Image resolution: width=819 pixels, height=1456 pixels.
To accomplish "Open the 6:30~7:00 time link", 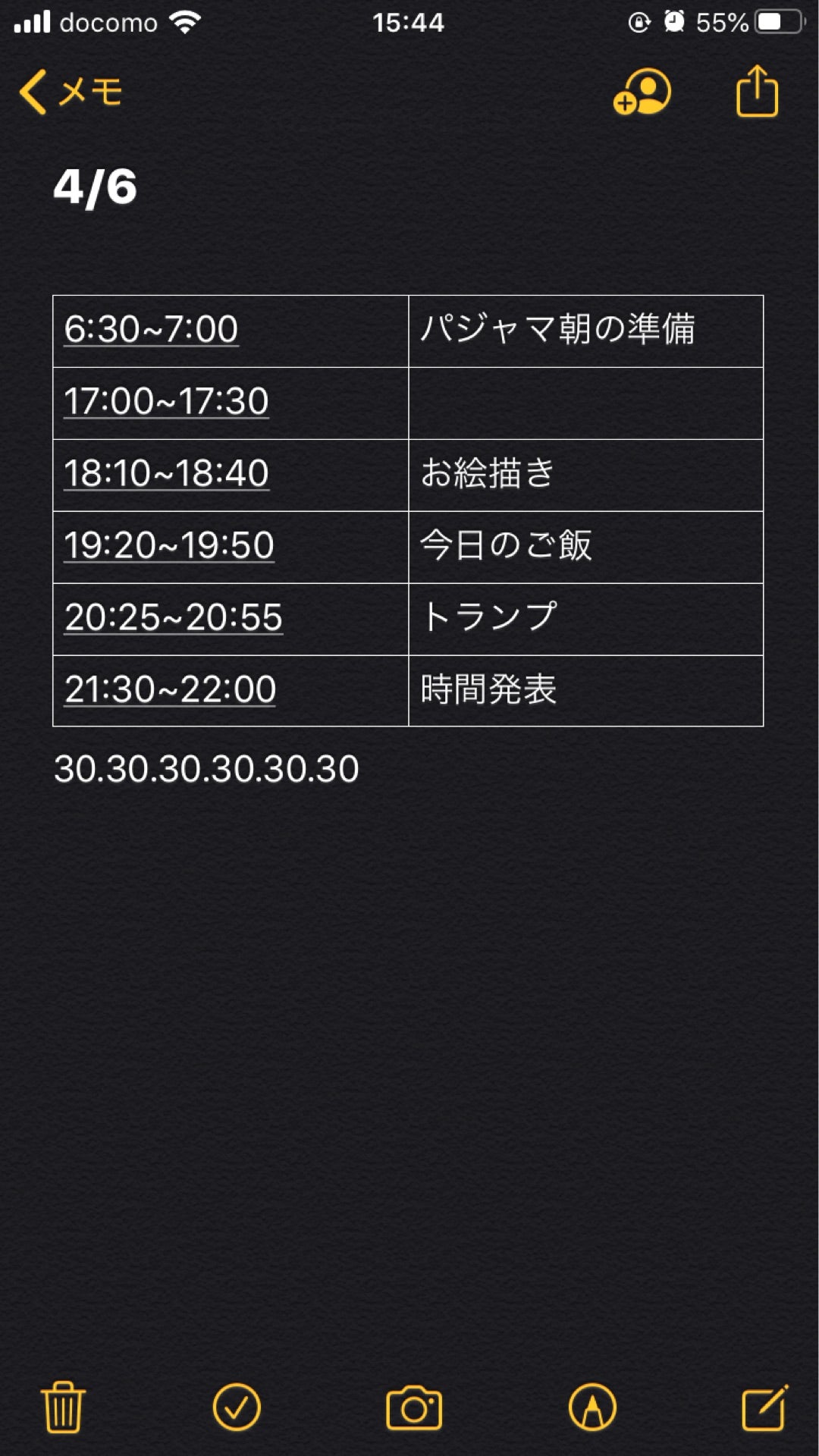I will [151, 330].
